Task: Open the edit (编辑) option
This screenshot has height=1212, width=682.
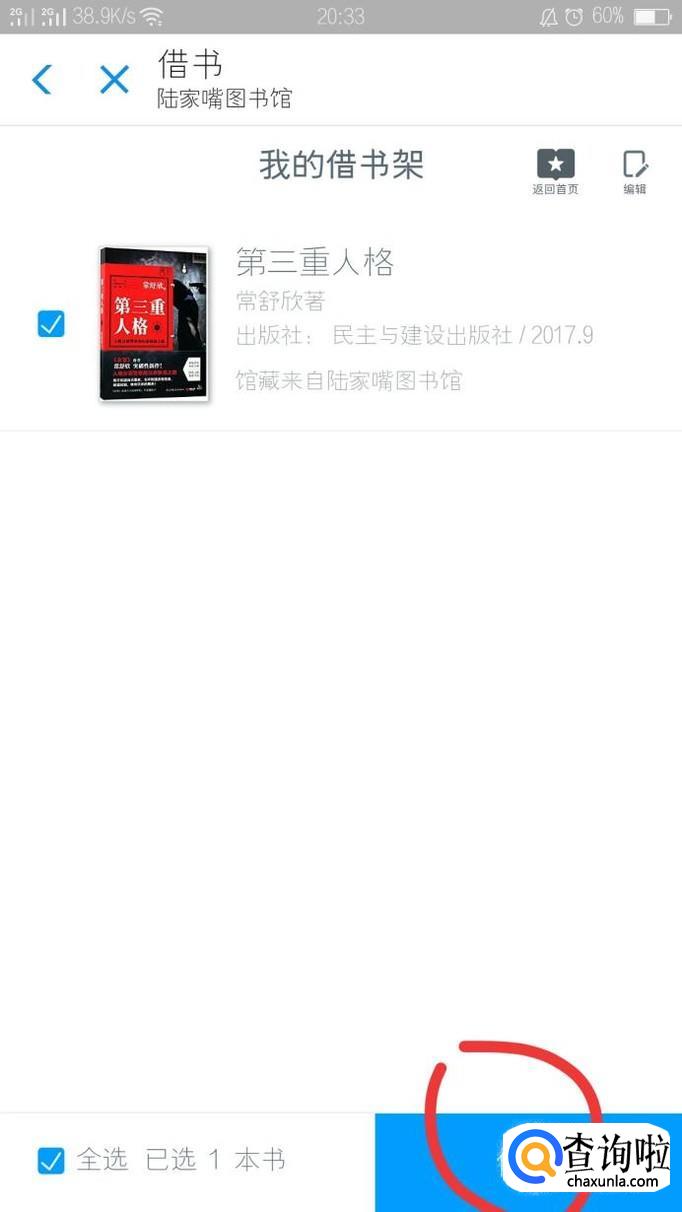Action: click(635, 172)
